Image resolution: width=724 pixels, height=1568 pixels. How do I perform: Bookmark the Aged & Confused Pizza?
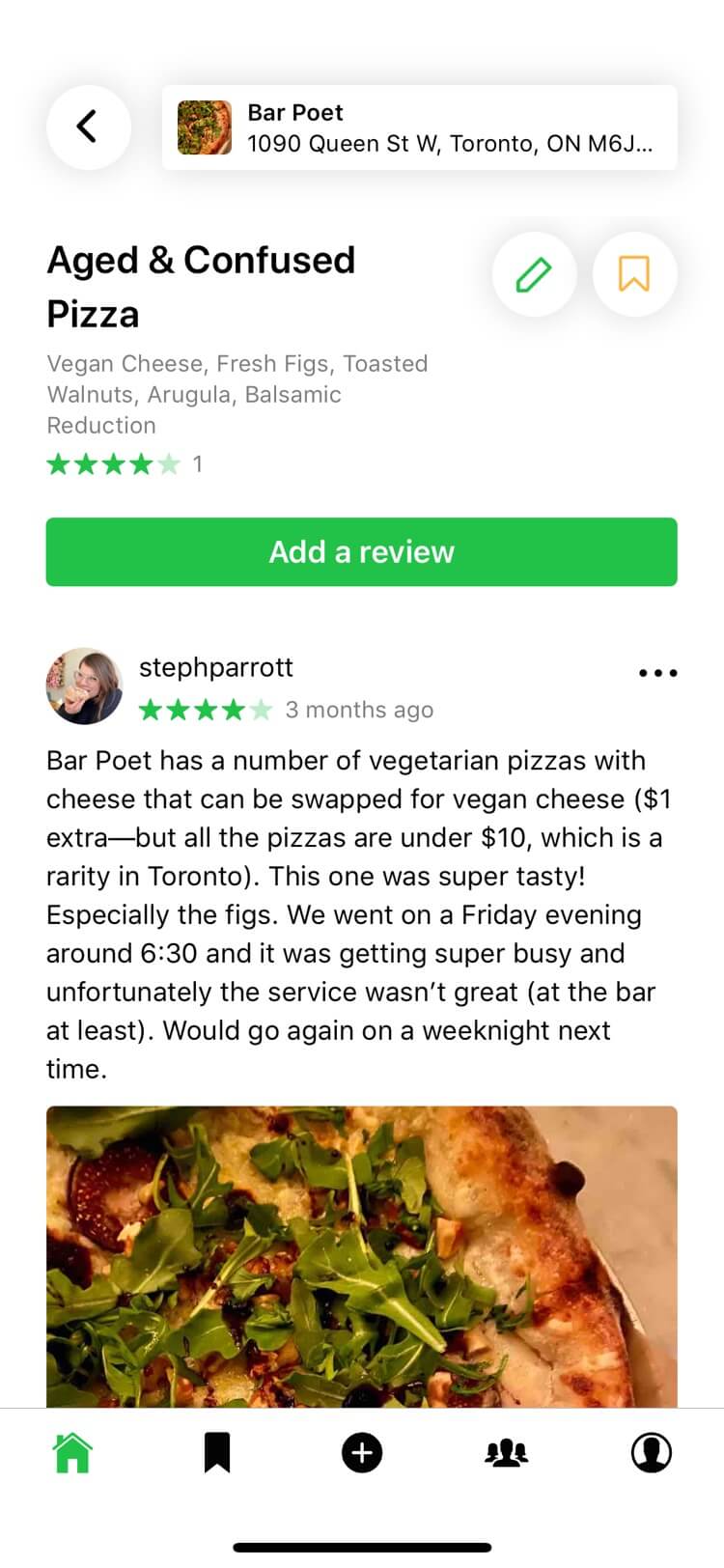634,274
